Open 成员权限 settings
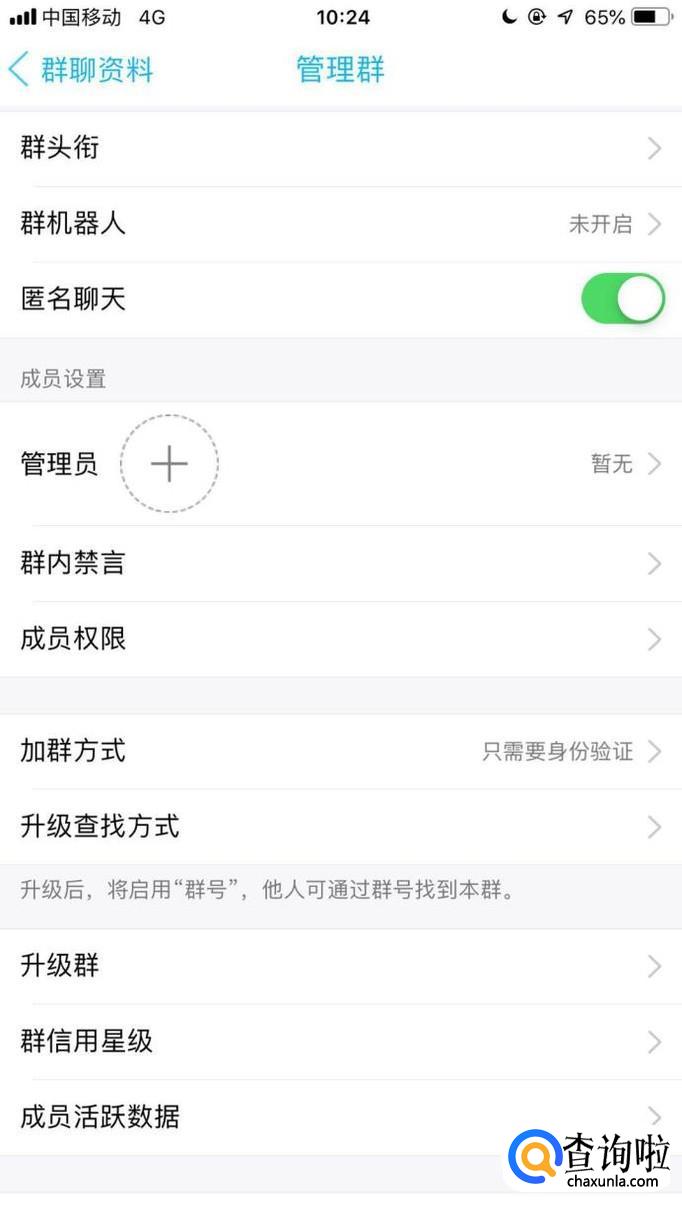The height and width of the screenshot is (1212, 682). [x=340, y=639]
